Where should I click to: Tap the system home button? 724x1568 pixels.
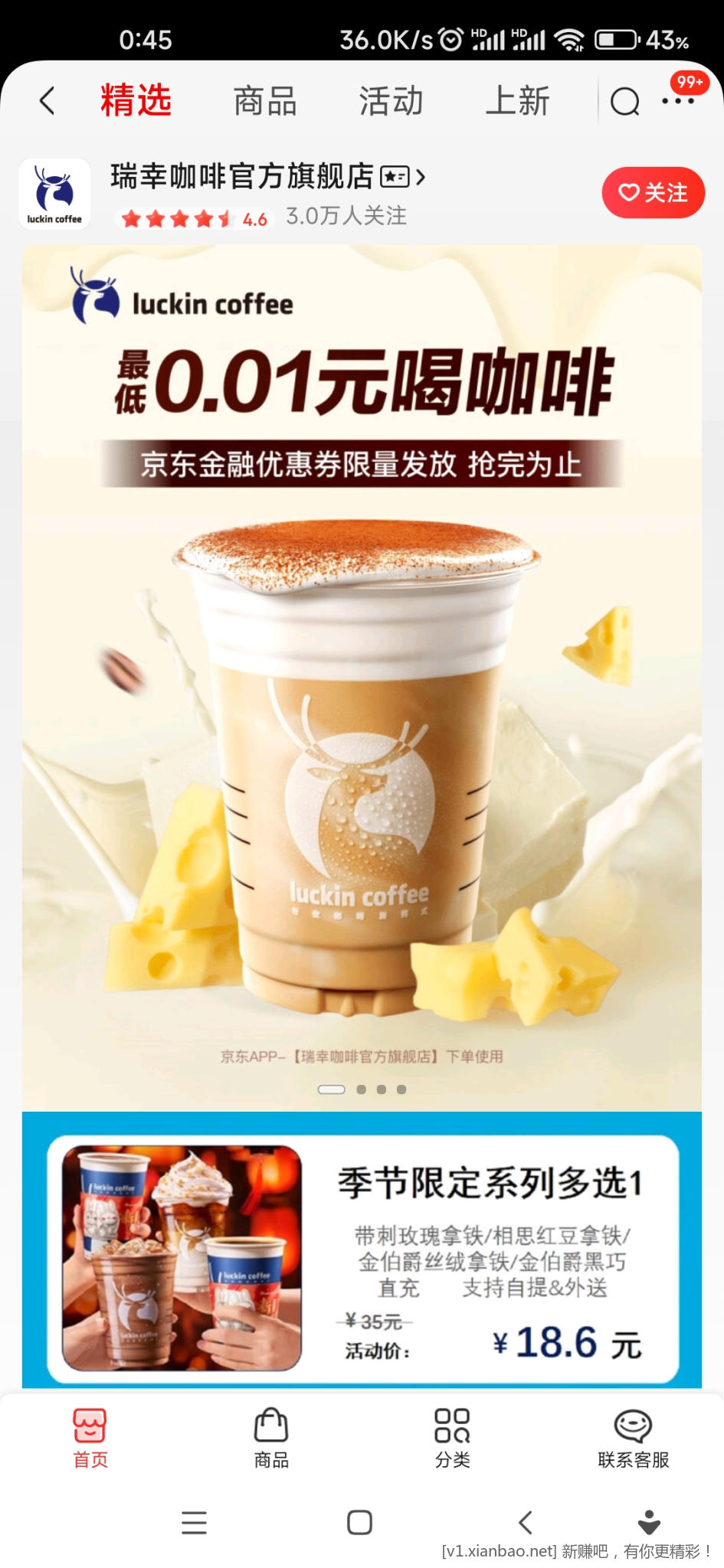click(x=359, y=1522)
